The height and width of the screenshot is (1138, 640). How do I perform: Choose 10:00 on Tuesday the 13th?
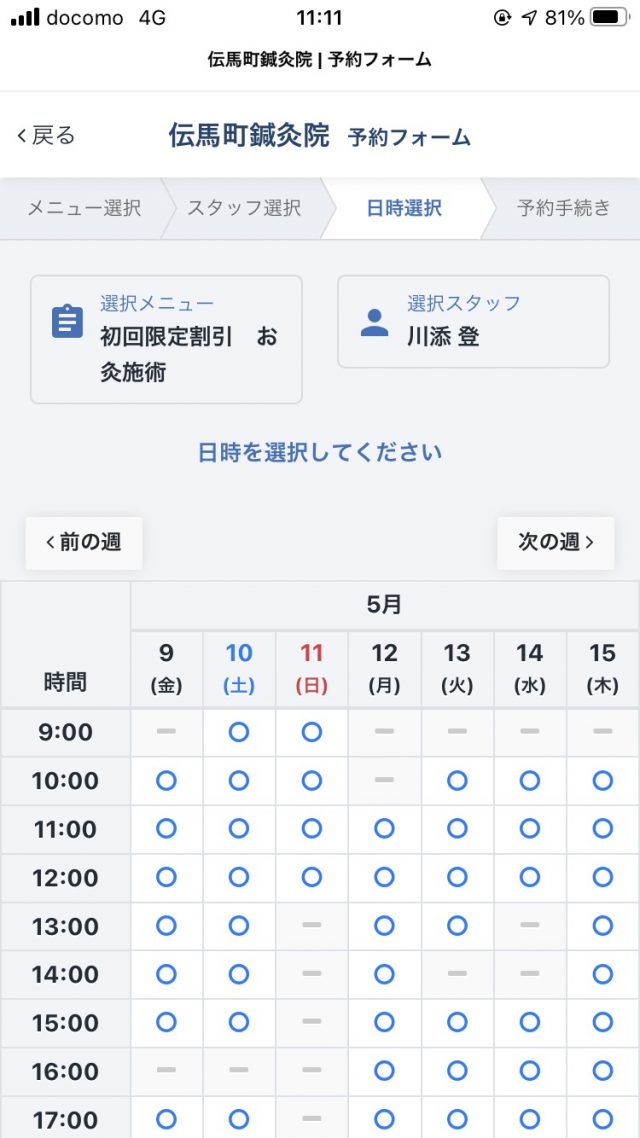coord(457,781)
